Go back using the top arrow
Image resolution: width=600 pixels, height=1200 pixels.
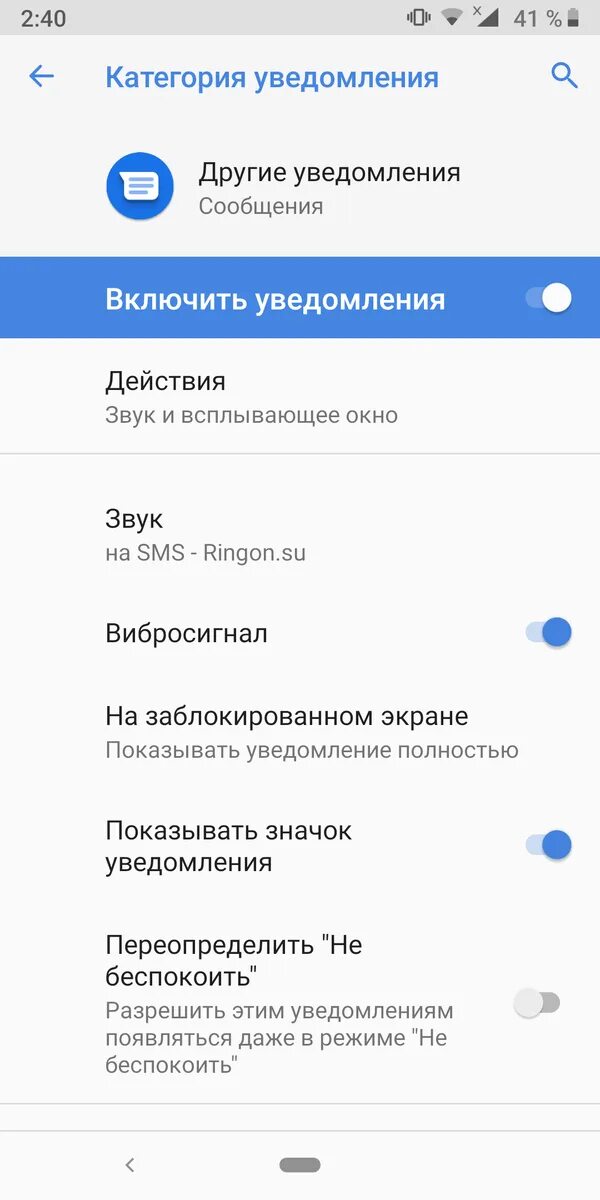click(x=41, y=76)
